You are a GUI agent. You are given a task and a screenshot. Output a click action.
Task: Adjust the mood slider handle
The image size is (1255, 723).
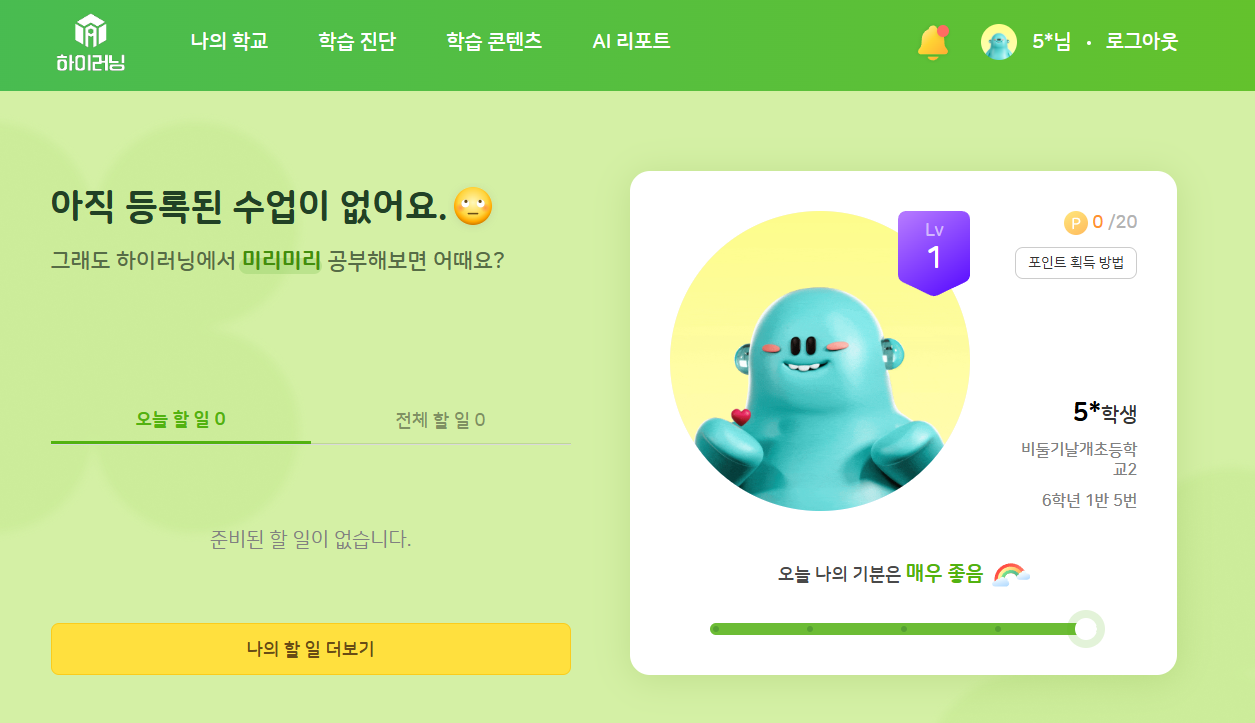point(1086,629)
